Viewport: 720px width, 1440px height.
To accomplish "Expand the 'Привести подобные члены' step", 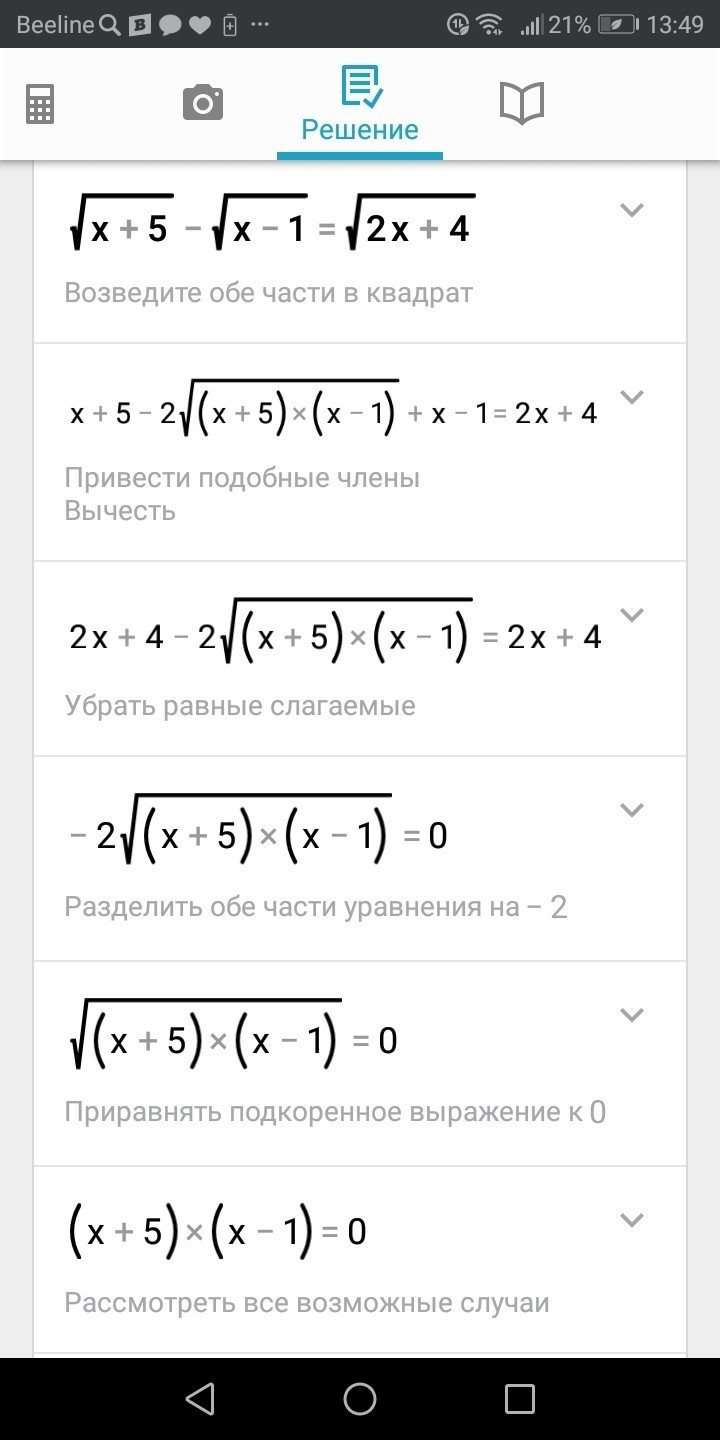I will pyautogui.click(x=631, y=397).
